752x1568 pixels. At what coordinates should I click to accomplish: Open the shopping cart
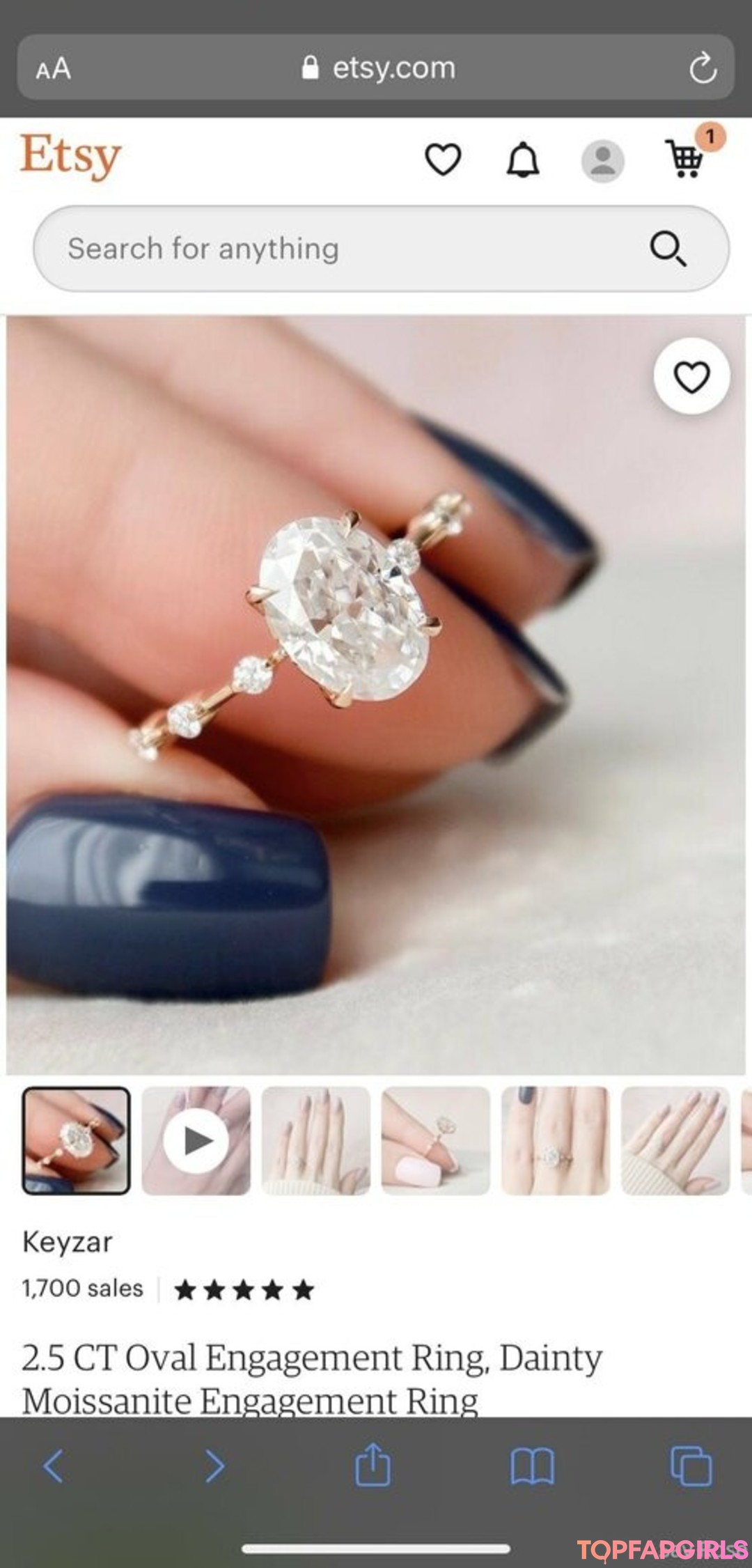pyautogui.click(x=686, y=159)
